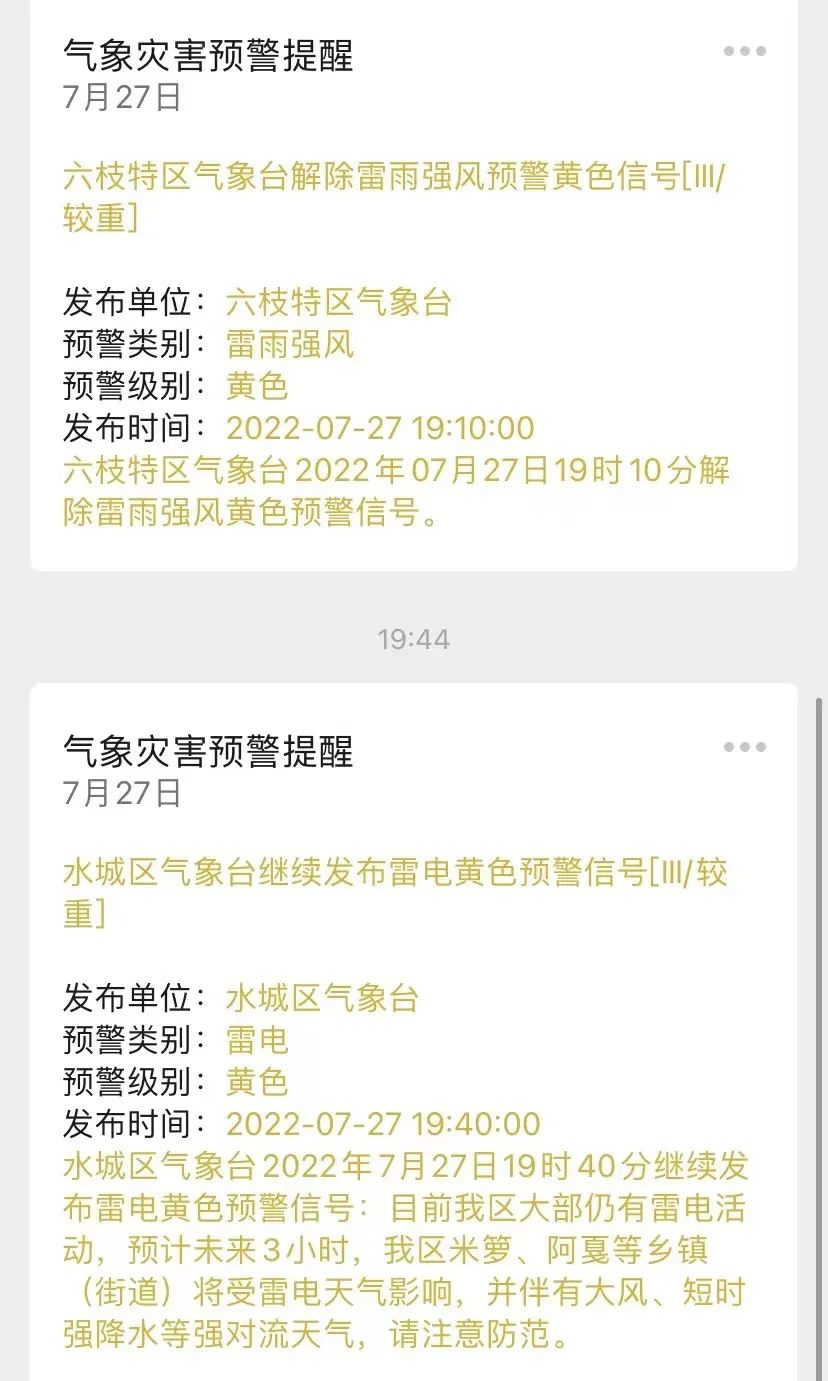Open the three-dot menu on the 六枝特区 card
Screen dimensions: 828x1381
(745, 51)
